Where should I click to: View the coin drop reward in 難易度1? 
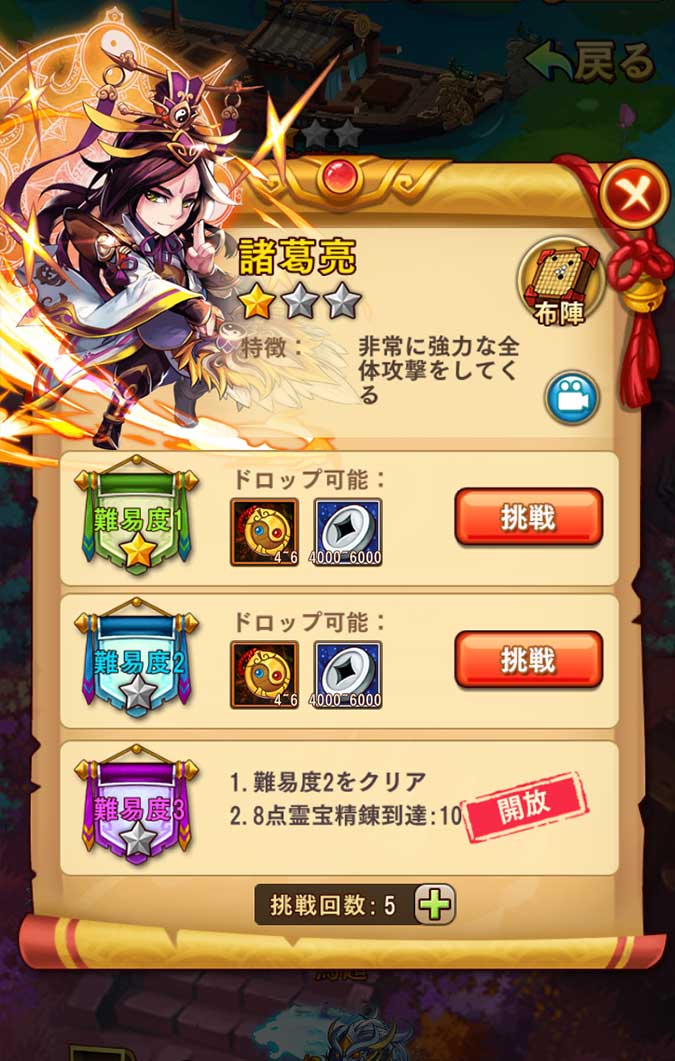click(349, 532)
